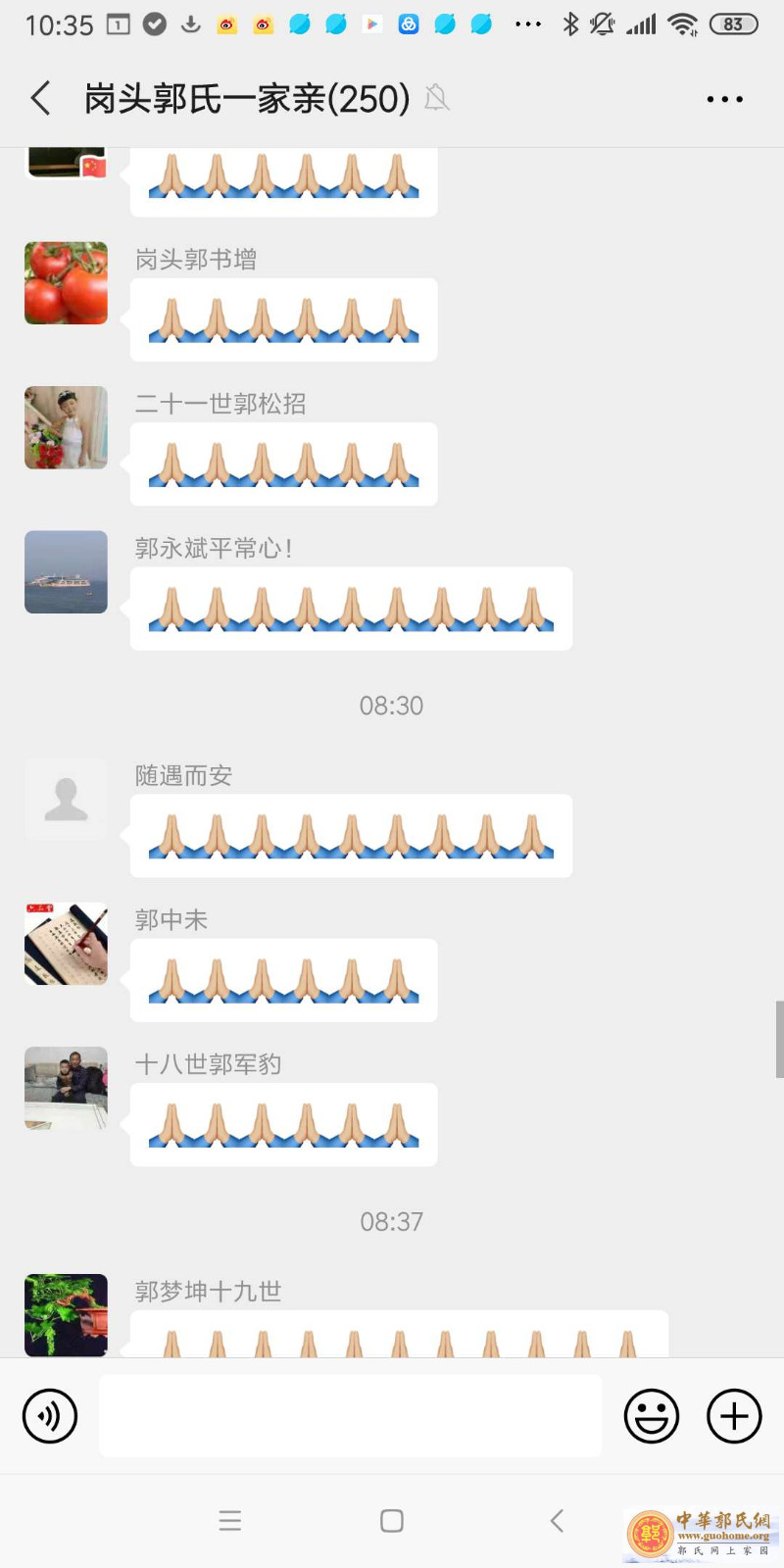Viewport: 784px width, 1568px height.
Task: Tap the voice input icon
Action: tap(50, 1416)
